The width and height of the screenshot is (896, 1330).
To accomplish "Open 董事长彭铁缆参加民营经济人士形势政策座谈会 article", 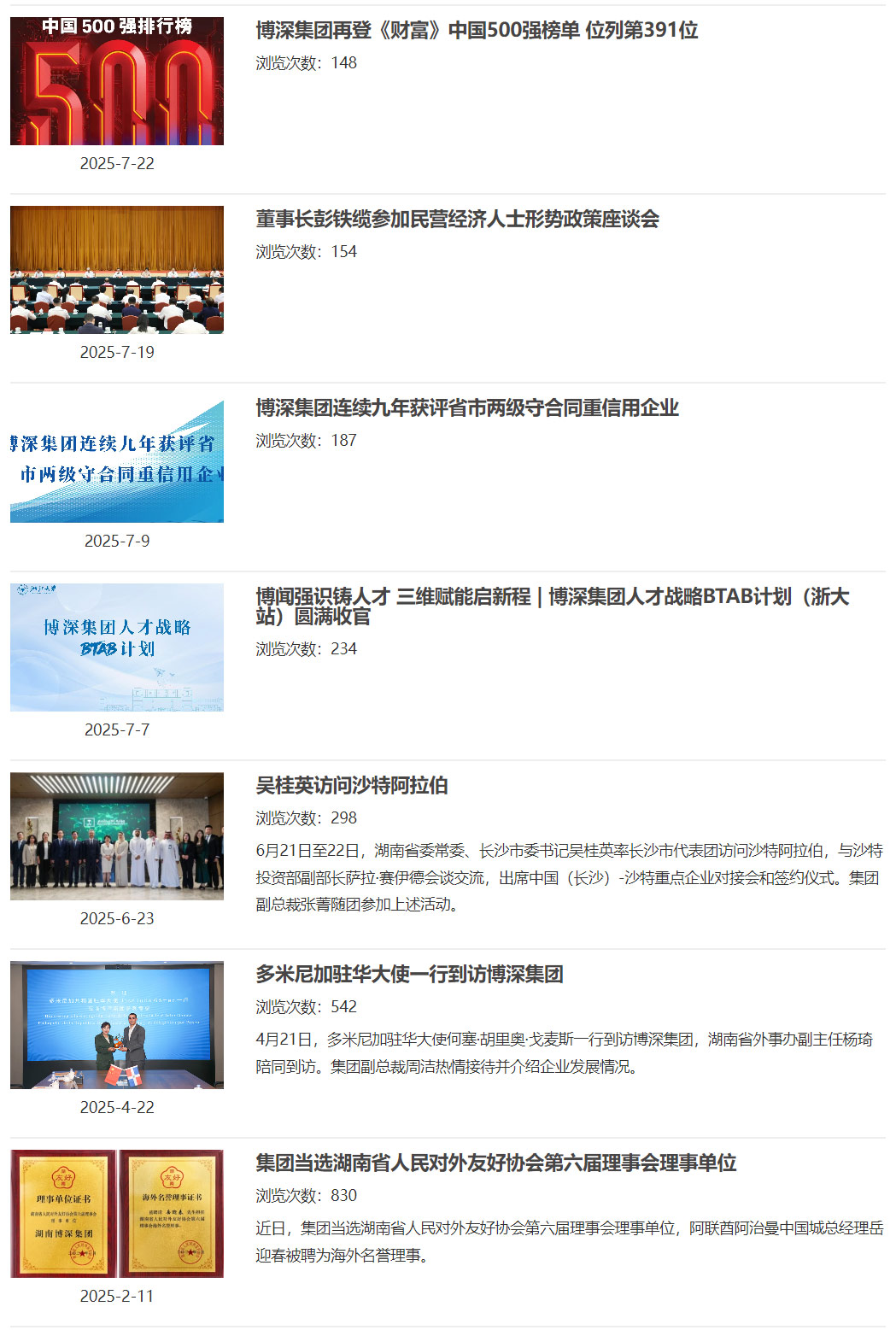I will [457, 220].
